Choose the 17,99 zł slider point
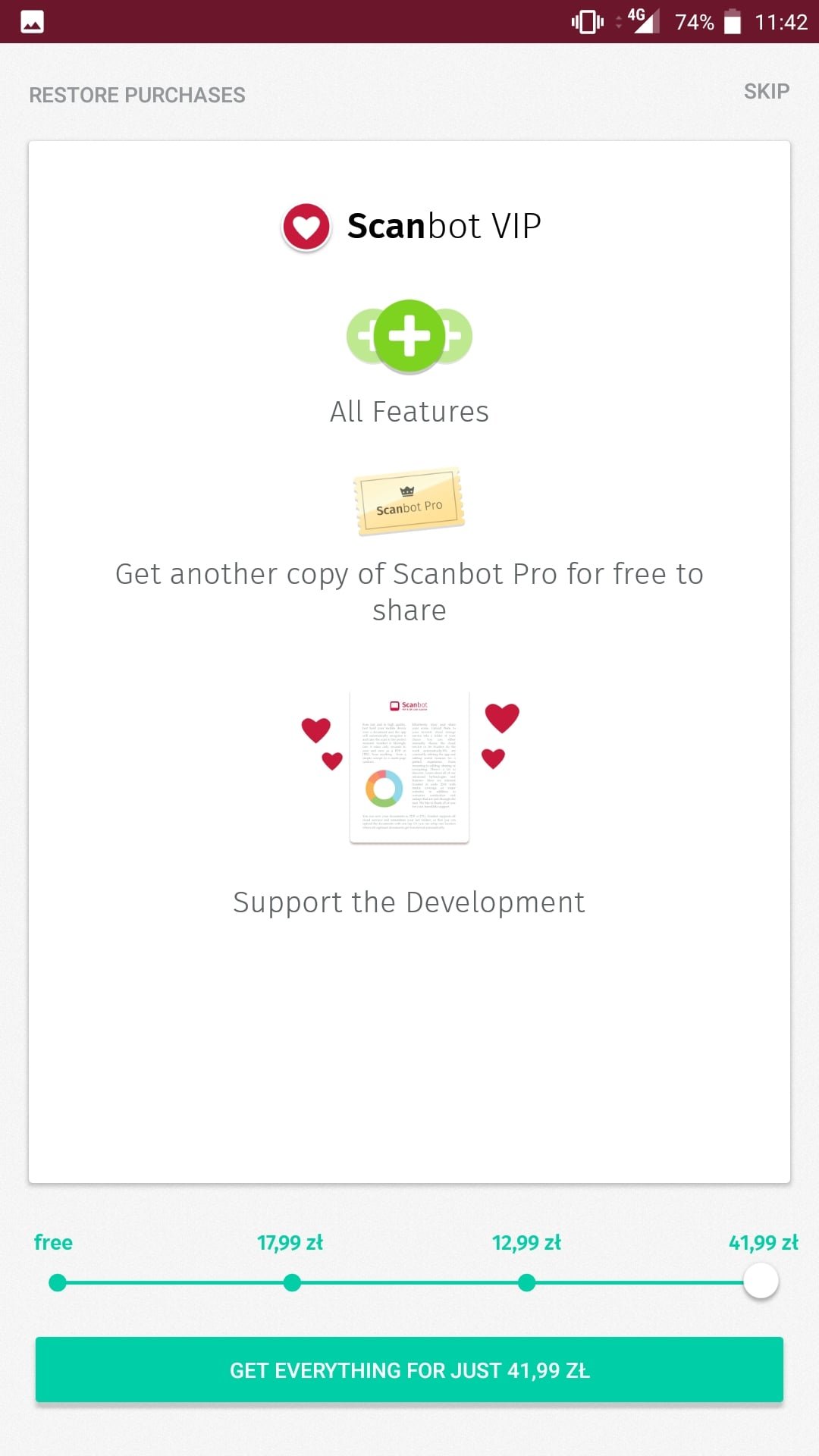819x1456 pixels. tap(292, 1283)
